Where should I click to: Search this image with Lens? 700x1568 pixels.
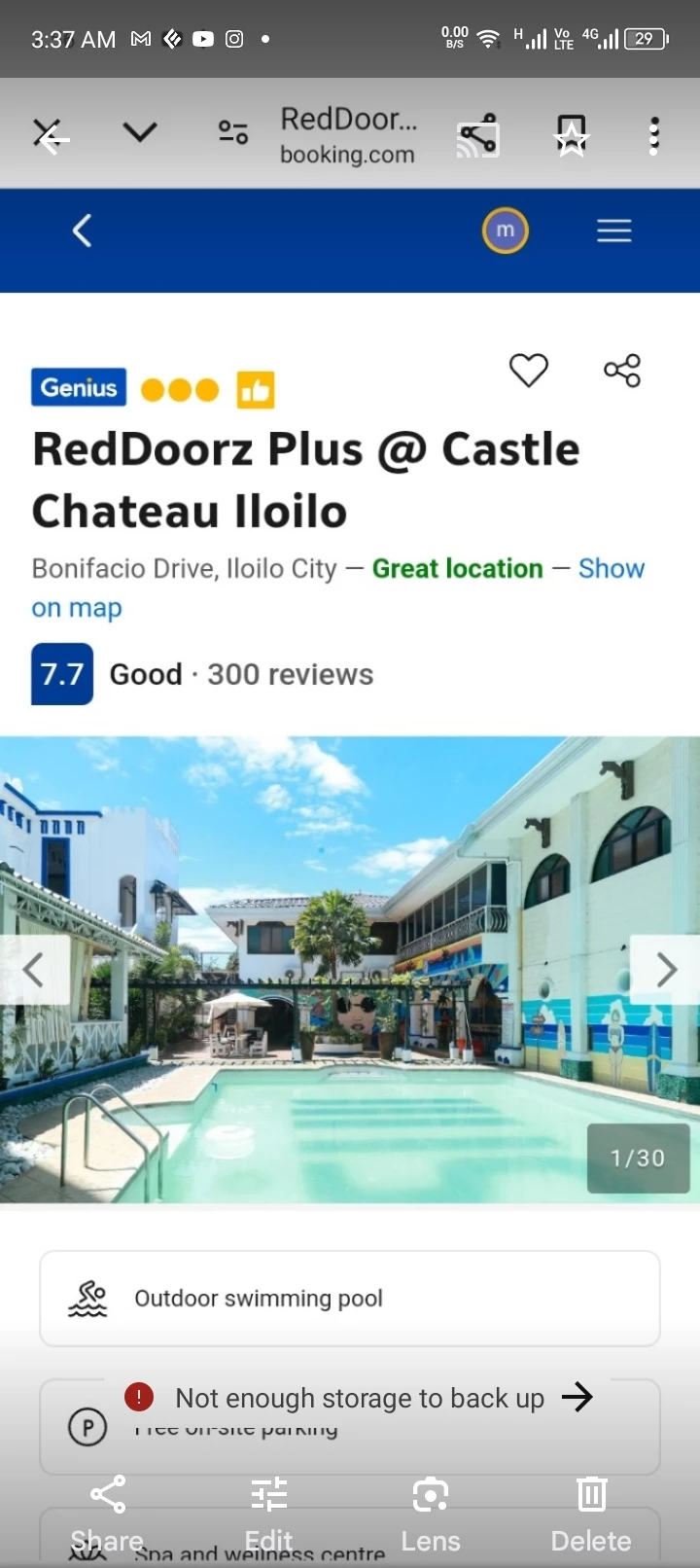pos(431,1515)
